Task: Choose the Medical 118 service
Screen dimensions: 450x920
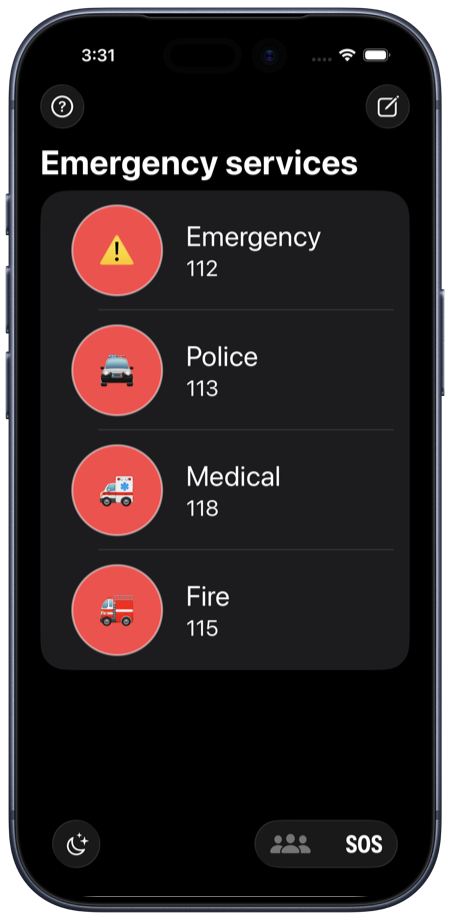Action: [225, 490]
